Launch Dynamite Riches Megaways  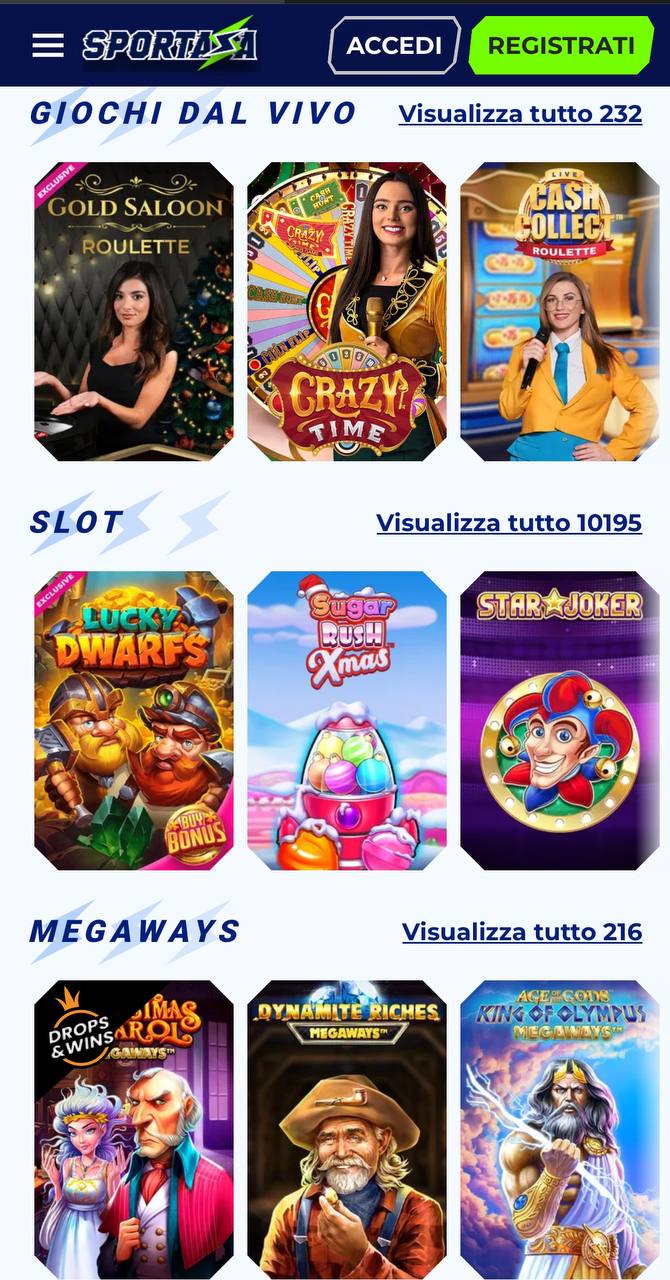(347, 1129)
